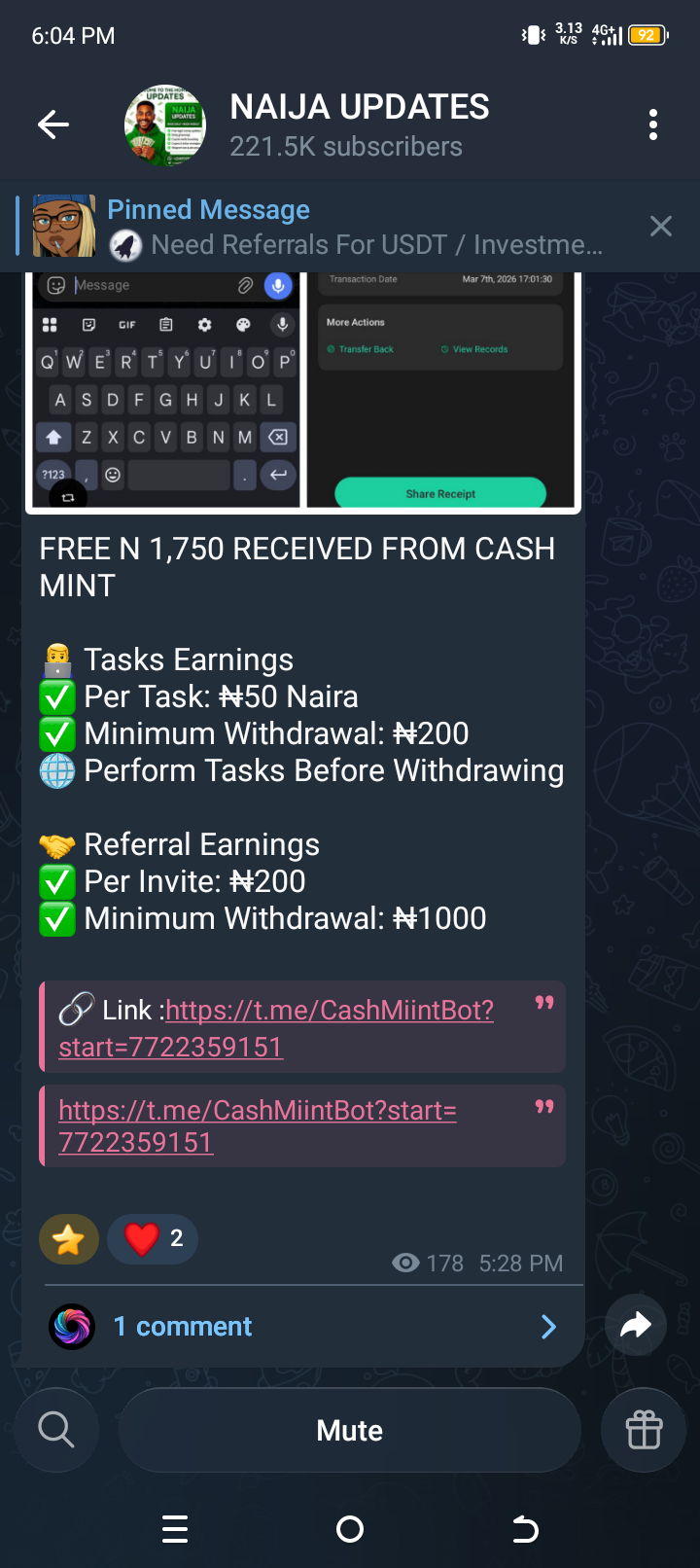Mute the channel notifications
This screenshot has height=1568, width=700.
349,1430
